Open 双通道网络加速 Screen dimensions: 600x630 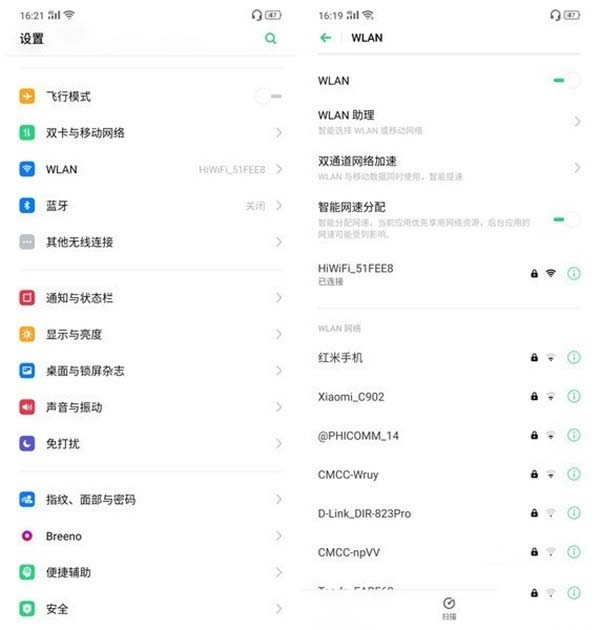tap(440, 167)
